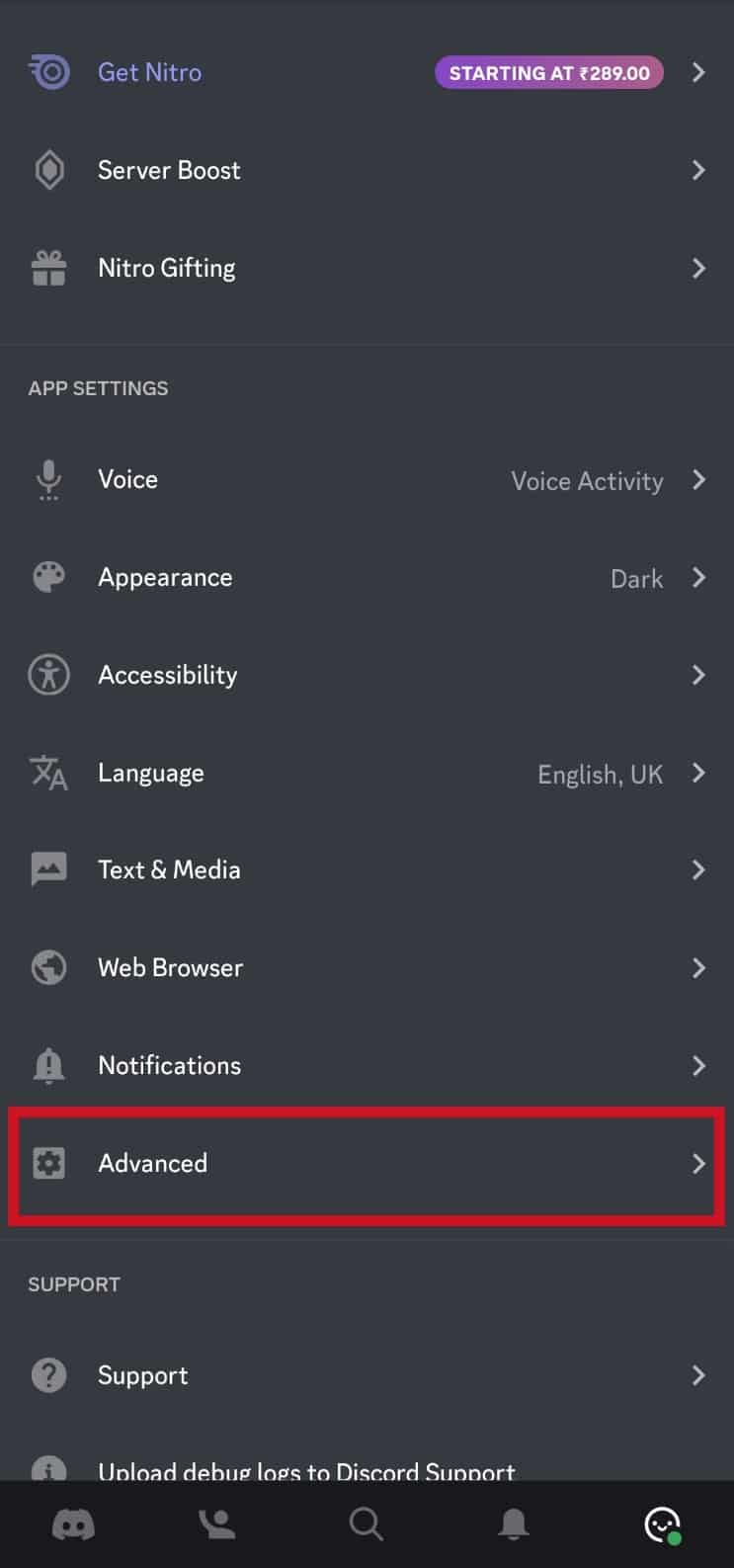Open the Language settings chevron
The height and width of the screenshot is (1568, 734).
(699, 773)
